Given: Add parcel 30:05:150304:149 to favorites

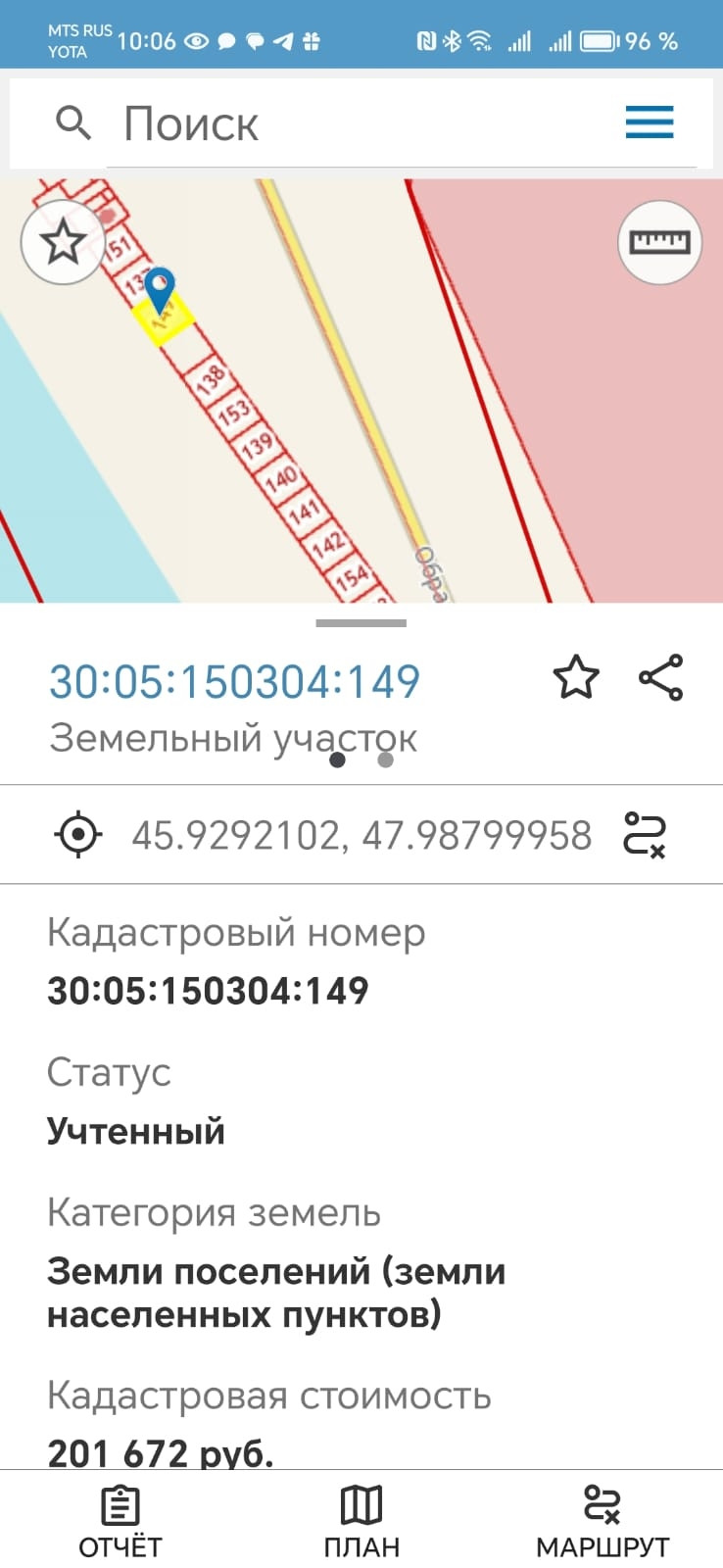Looking at the screenshot, I should pyautogui.click(x=576, y=677).
